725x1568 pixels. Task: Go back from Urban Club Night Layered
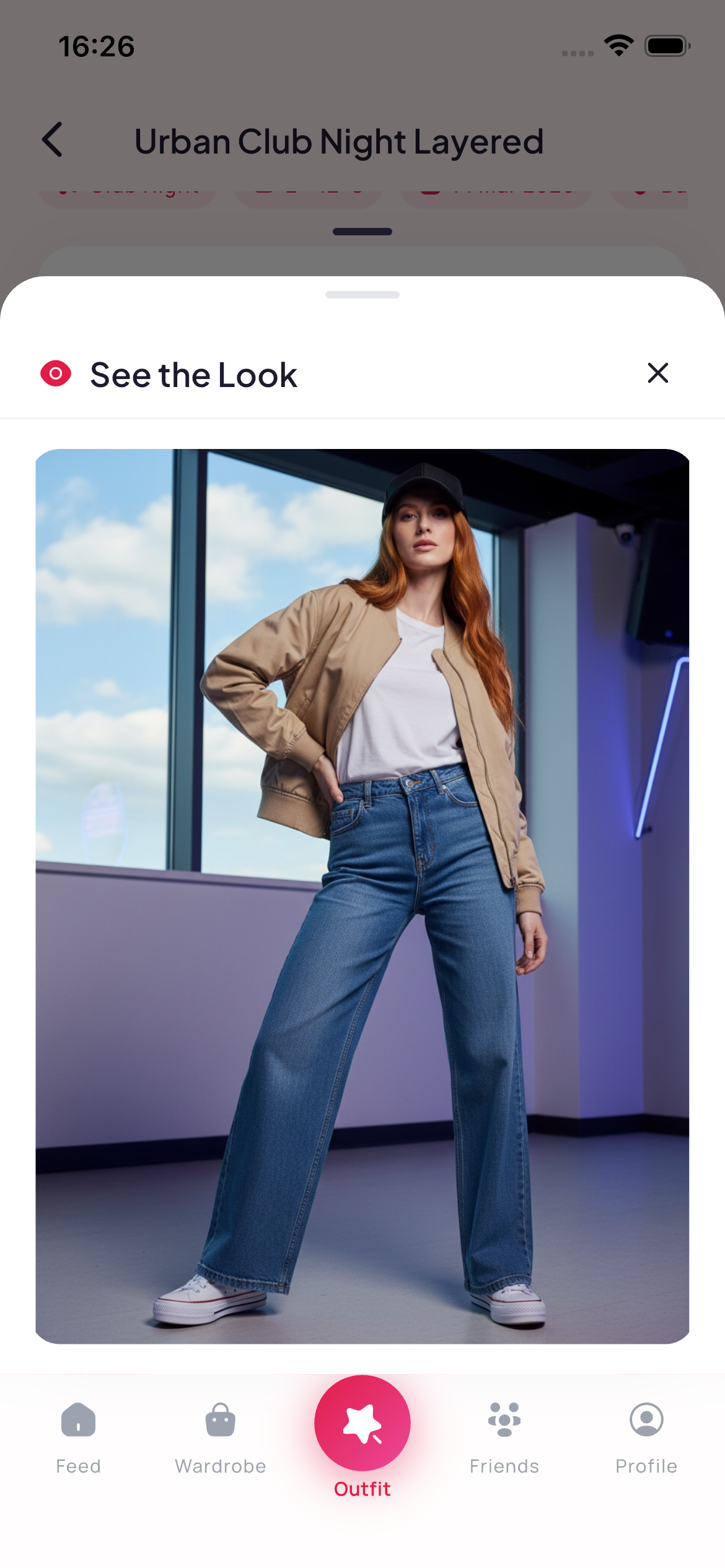coord(53,140)
